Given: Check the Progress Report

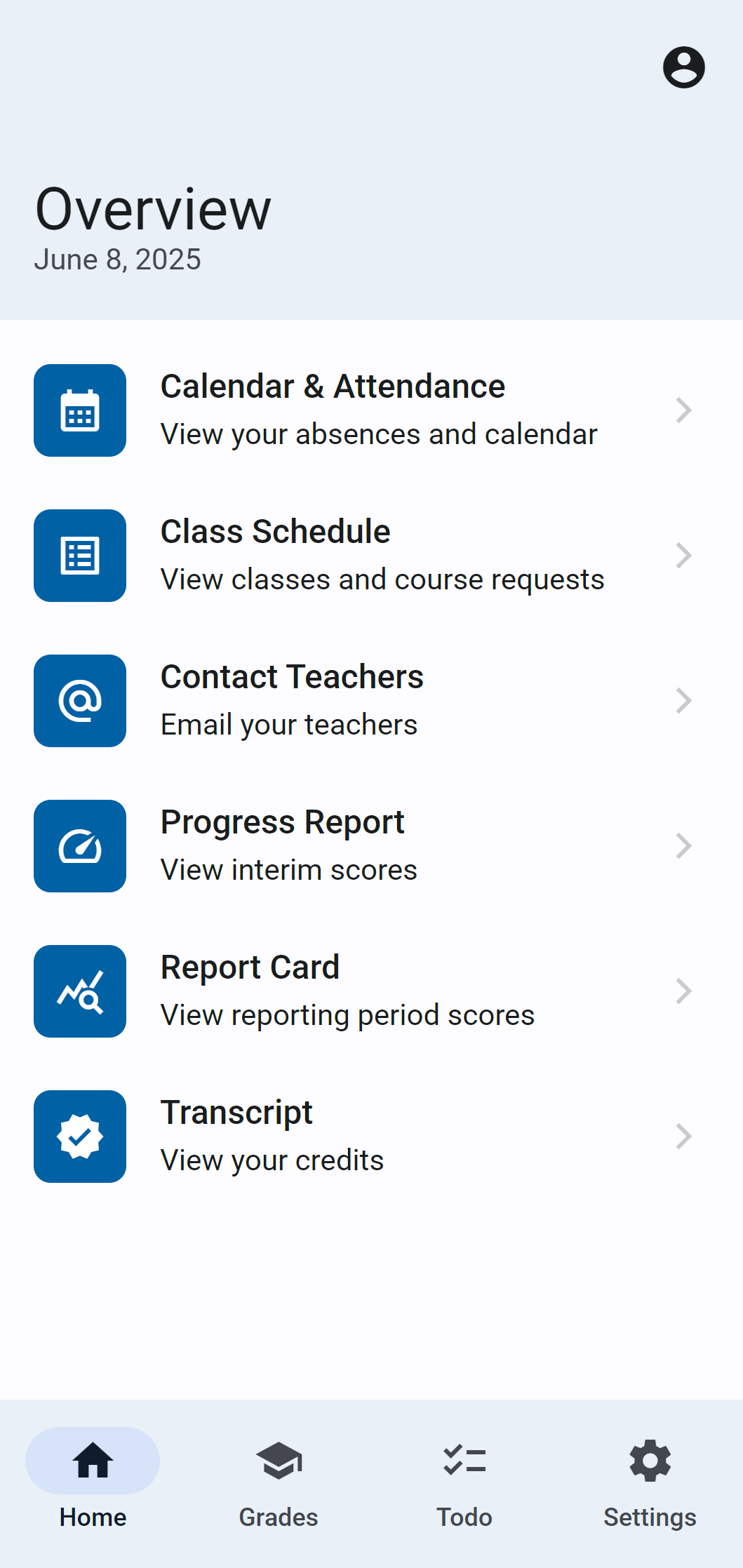Looking at the screenshot, I should (370, 846).
